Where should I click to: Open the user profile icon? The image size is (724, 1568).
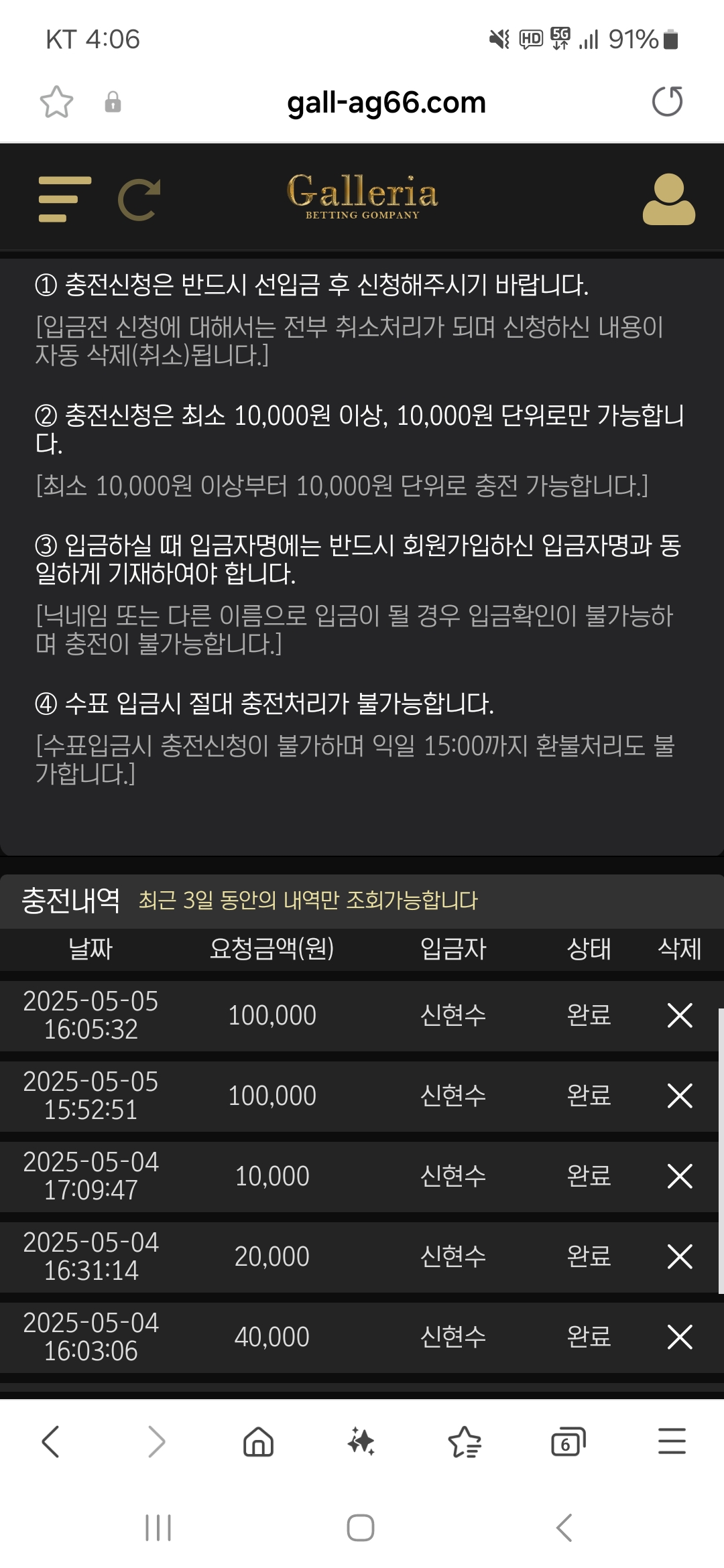[668, 199]
